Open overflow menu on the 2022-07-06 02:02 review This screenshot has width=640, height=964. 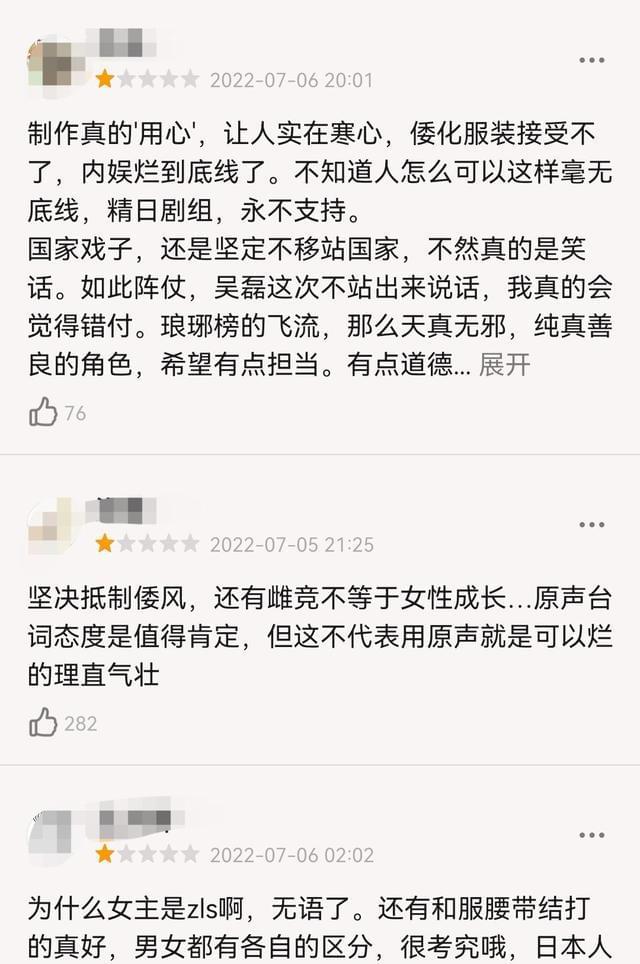592,835
